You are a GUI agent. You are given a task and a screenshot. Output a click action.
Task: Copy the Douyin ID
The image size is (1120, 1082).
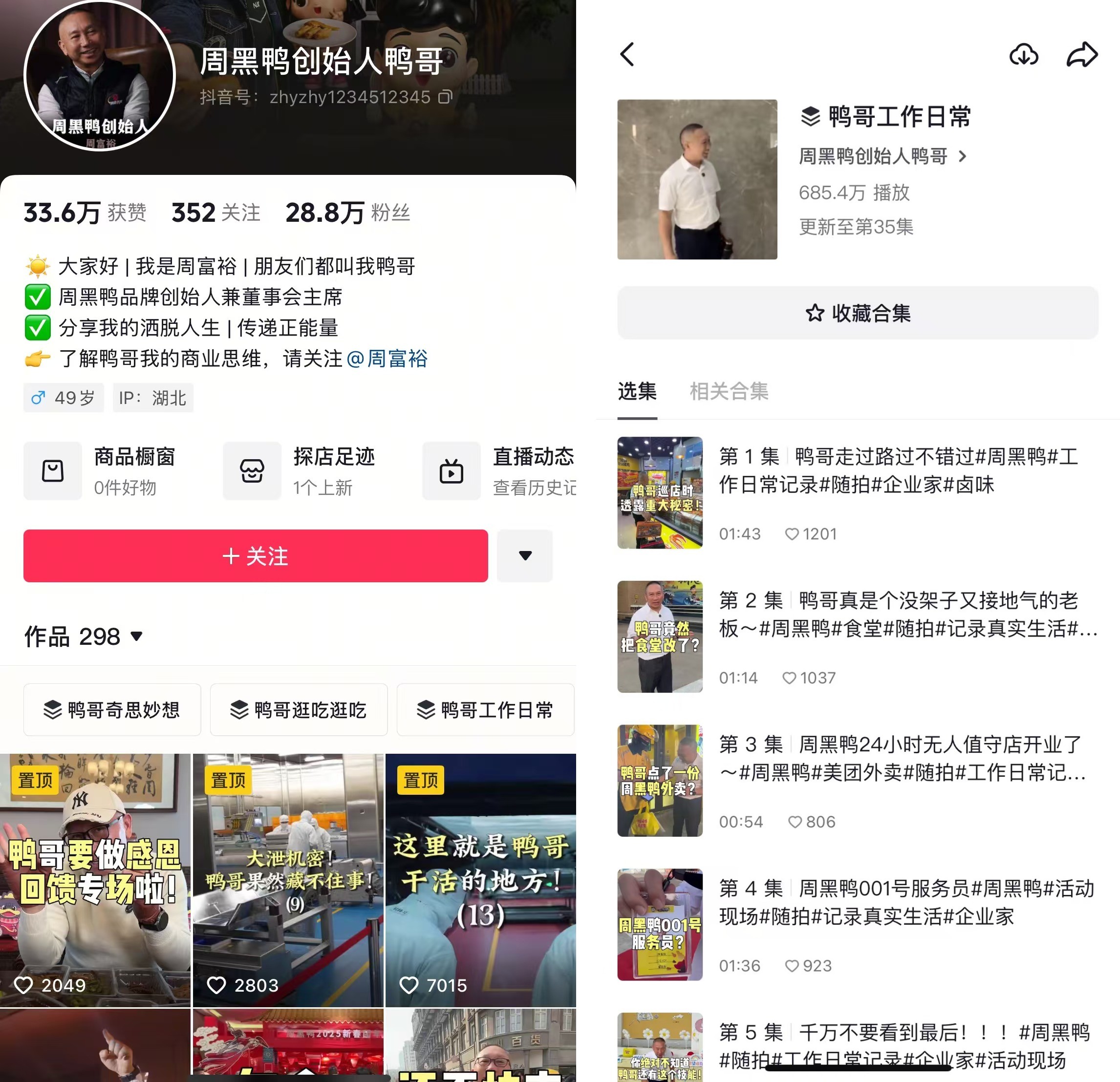click(x=445, y=97)
